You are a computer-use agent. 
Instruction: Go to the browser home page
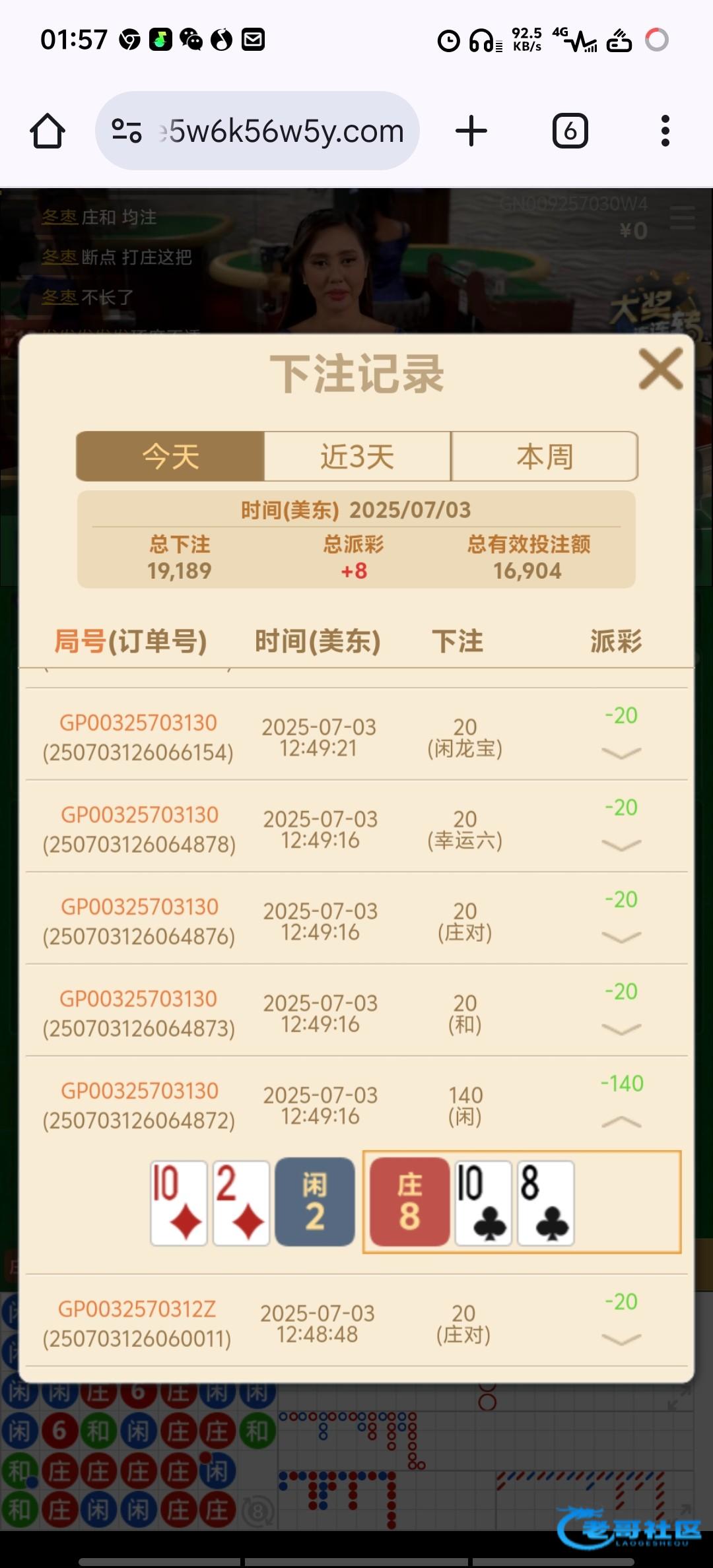click(48, 131)
